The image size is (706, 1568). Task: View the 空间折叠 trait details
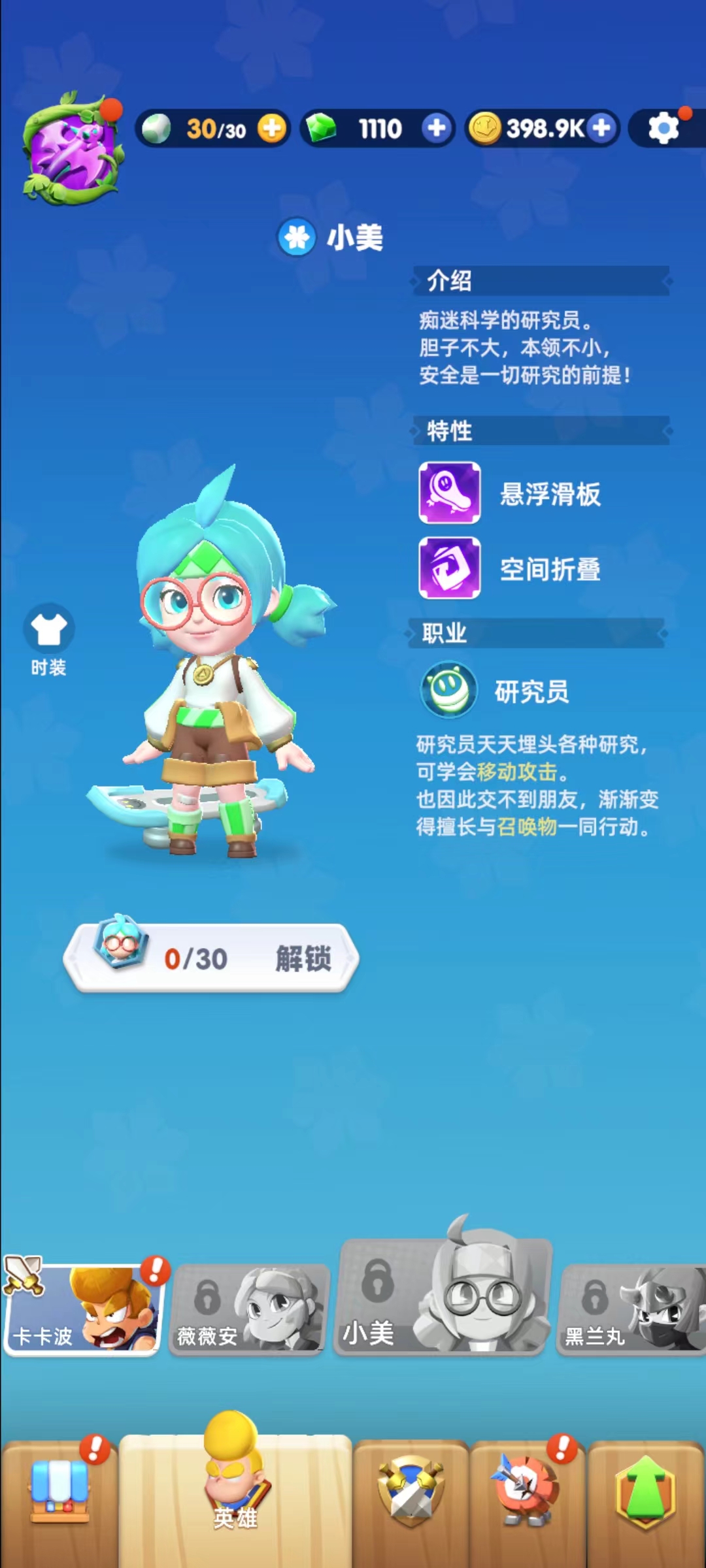[450, 568]
